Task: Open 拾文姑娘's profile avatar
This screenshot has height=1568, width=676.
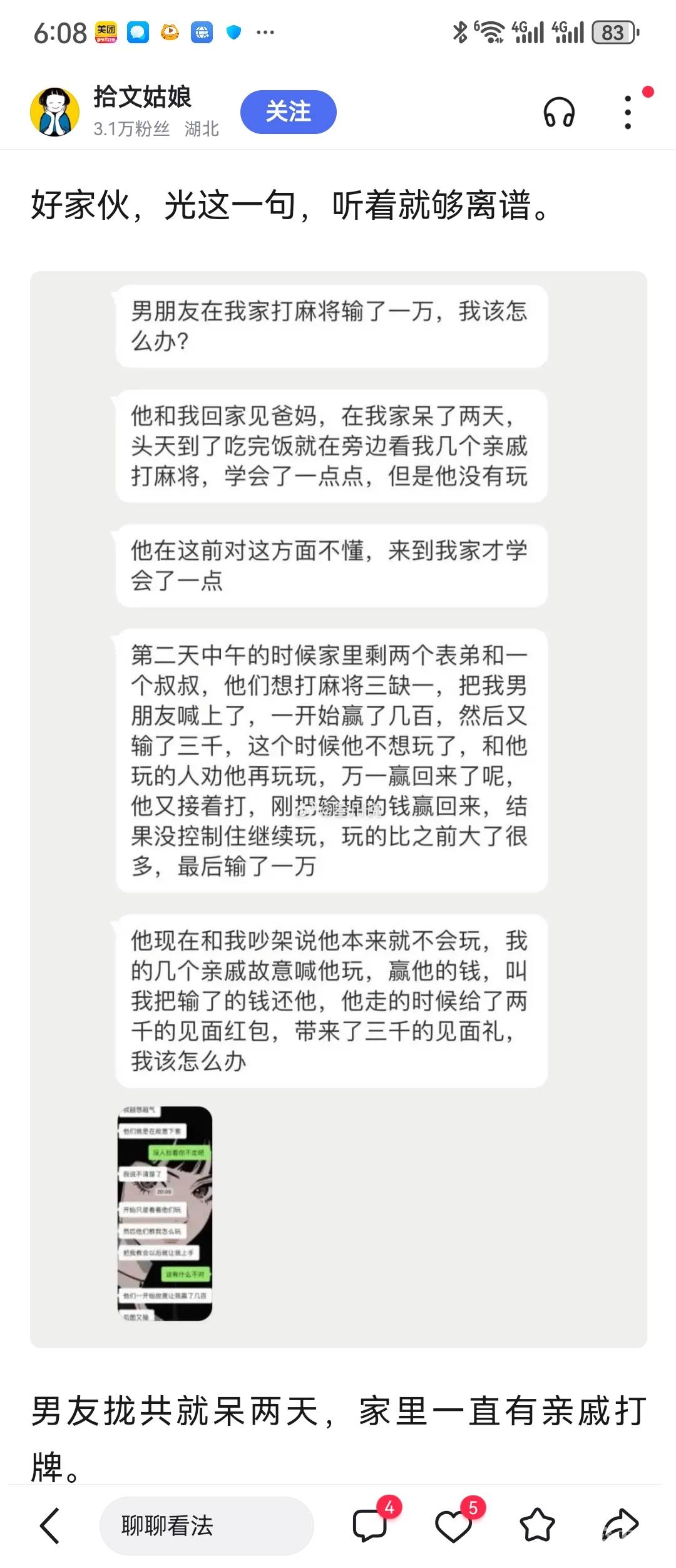Action: coord(55,112)
